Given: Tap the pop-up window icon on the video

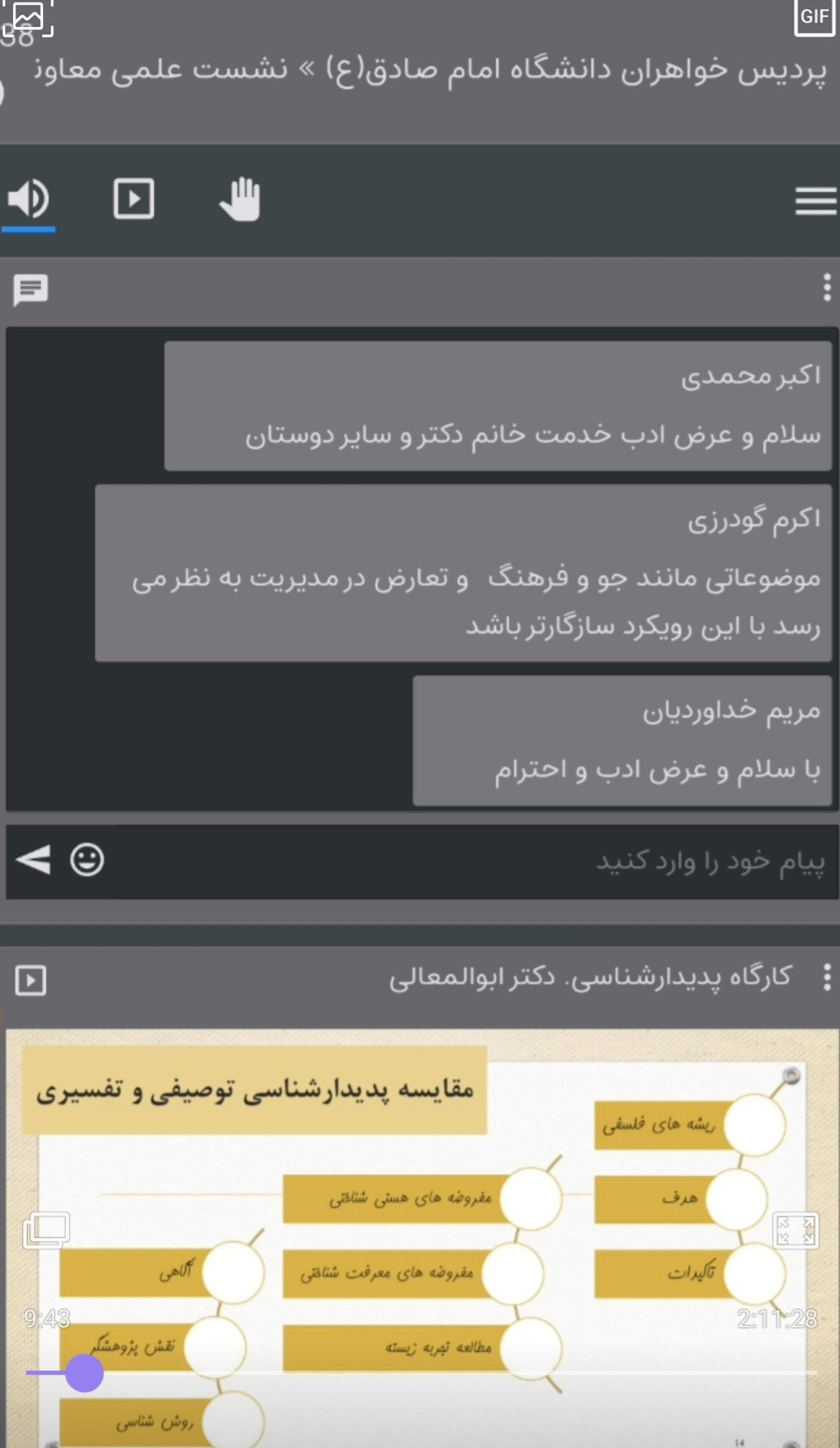Looking at the screenshot, I should [47, 1229].
